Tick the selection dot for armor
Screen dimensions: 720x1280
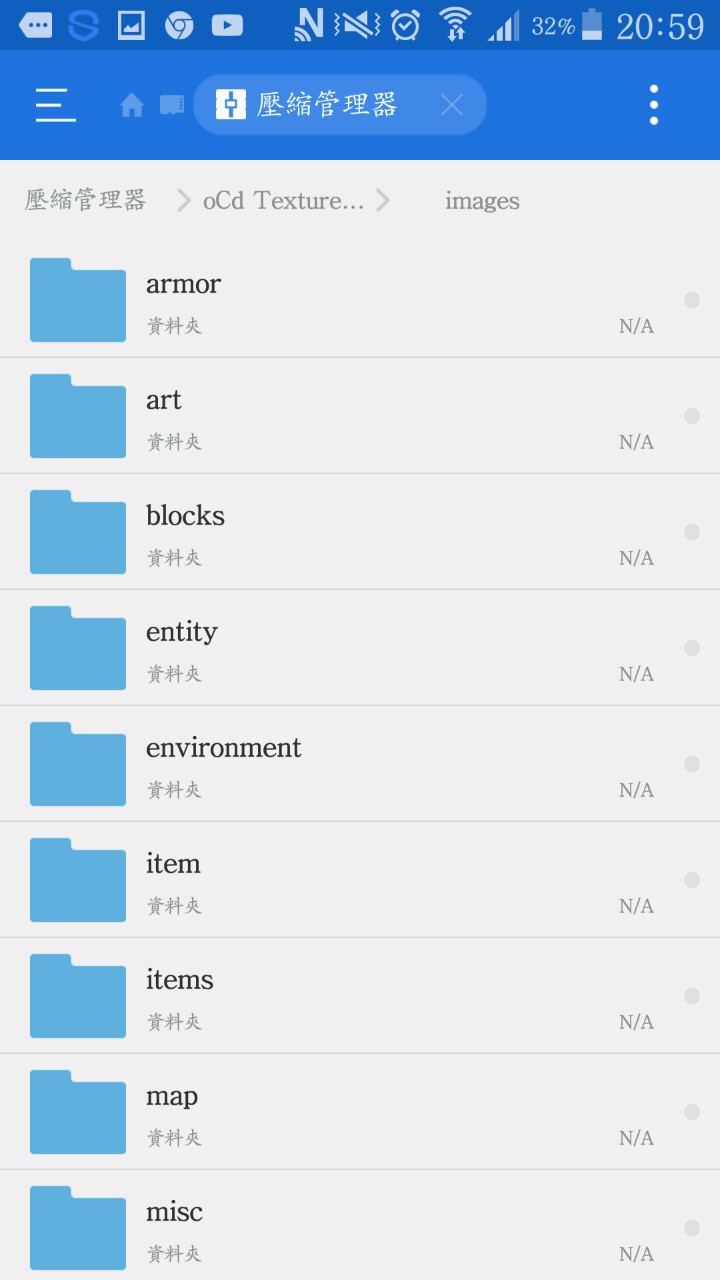(x=691, y=300)
